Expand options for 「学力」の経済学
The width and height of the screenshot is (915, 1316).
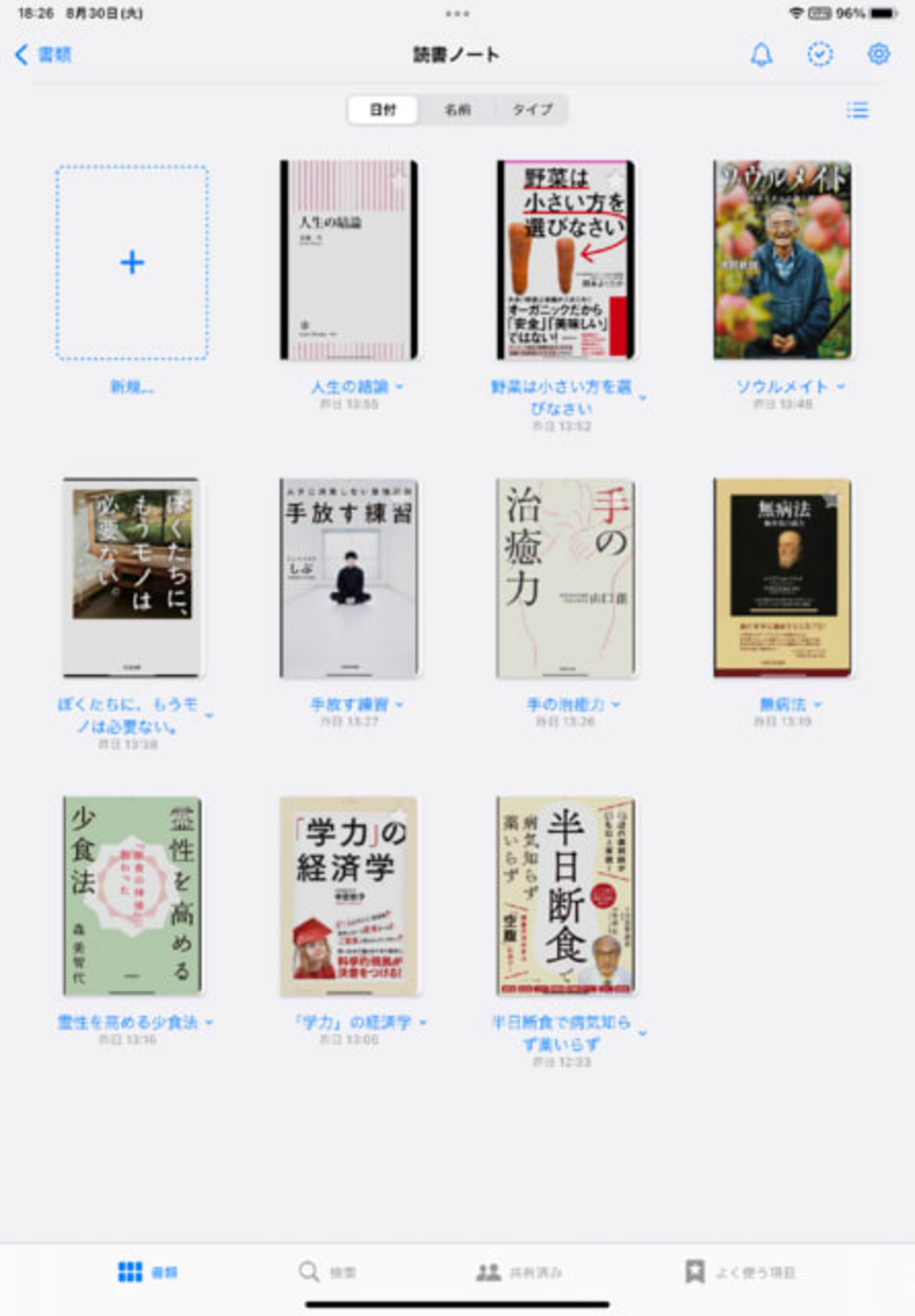(423, 1023)
